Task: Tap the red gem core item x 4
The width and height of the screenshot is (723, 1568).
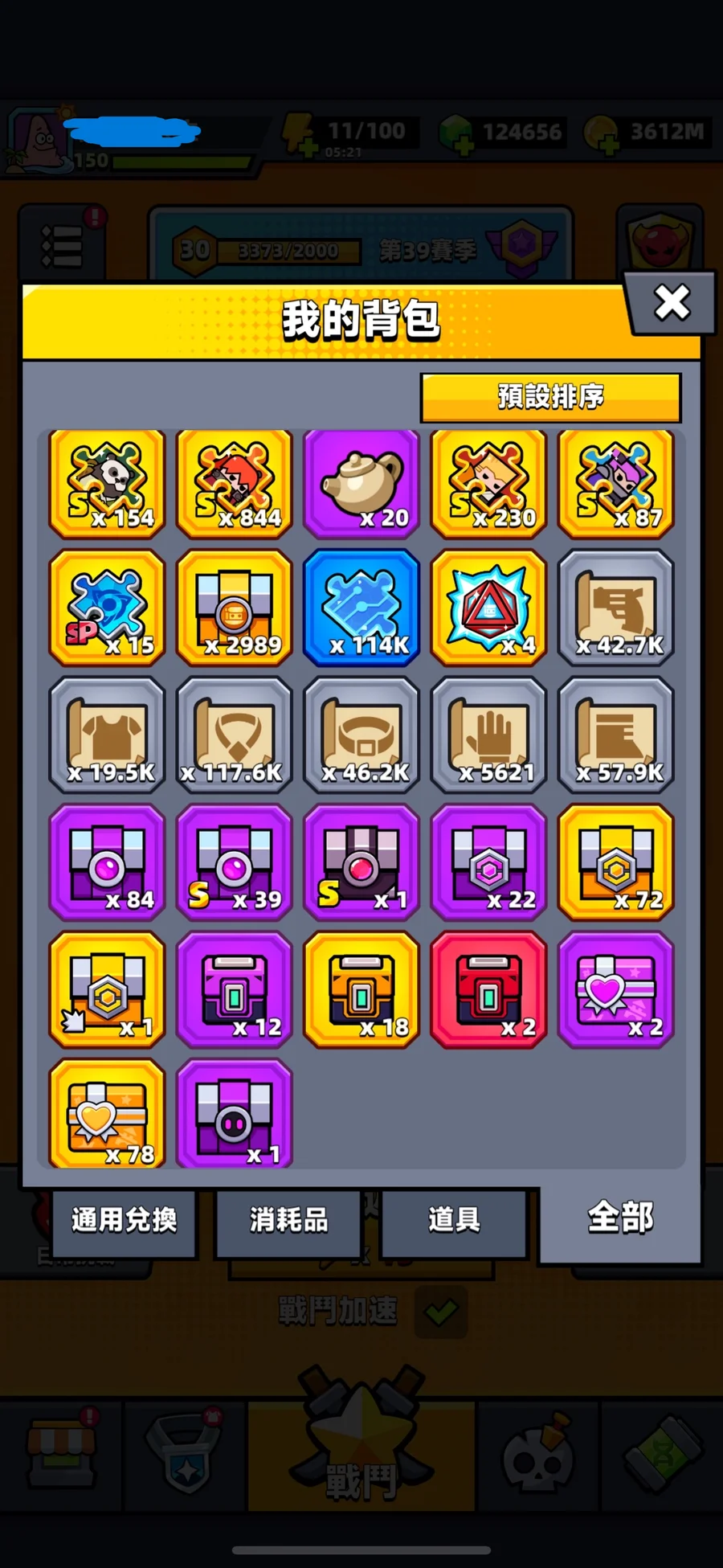Action: pos(488,609)
